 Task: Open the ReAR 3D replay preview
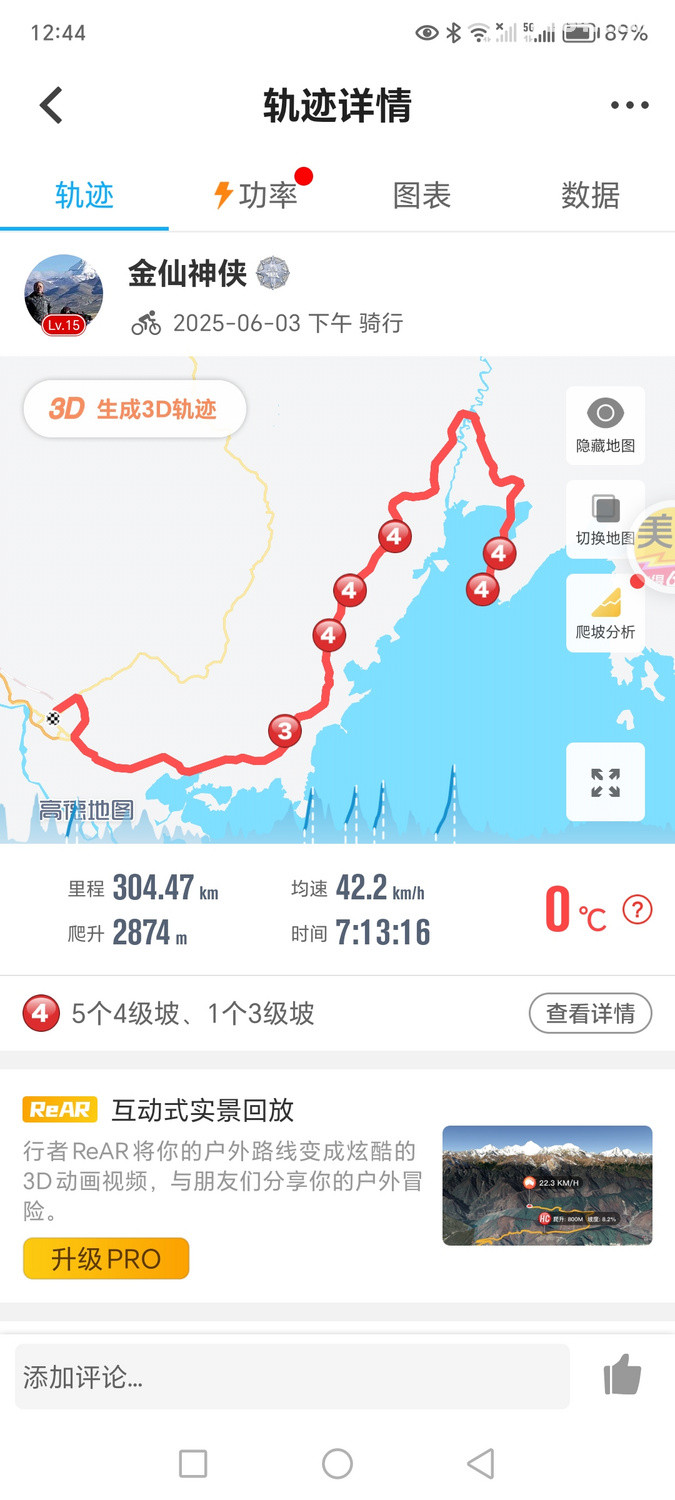point(547,1185)
